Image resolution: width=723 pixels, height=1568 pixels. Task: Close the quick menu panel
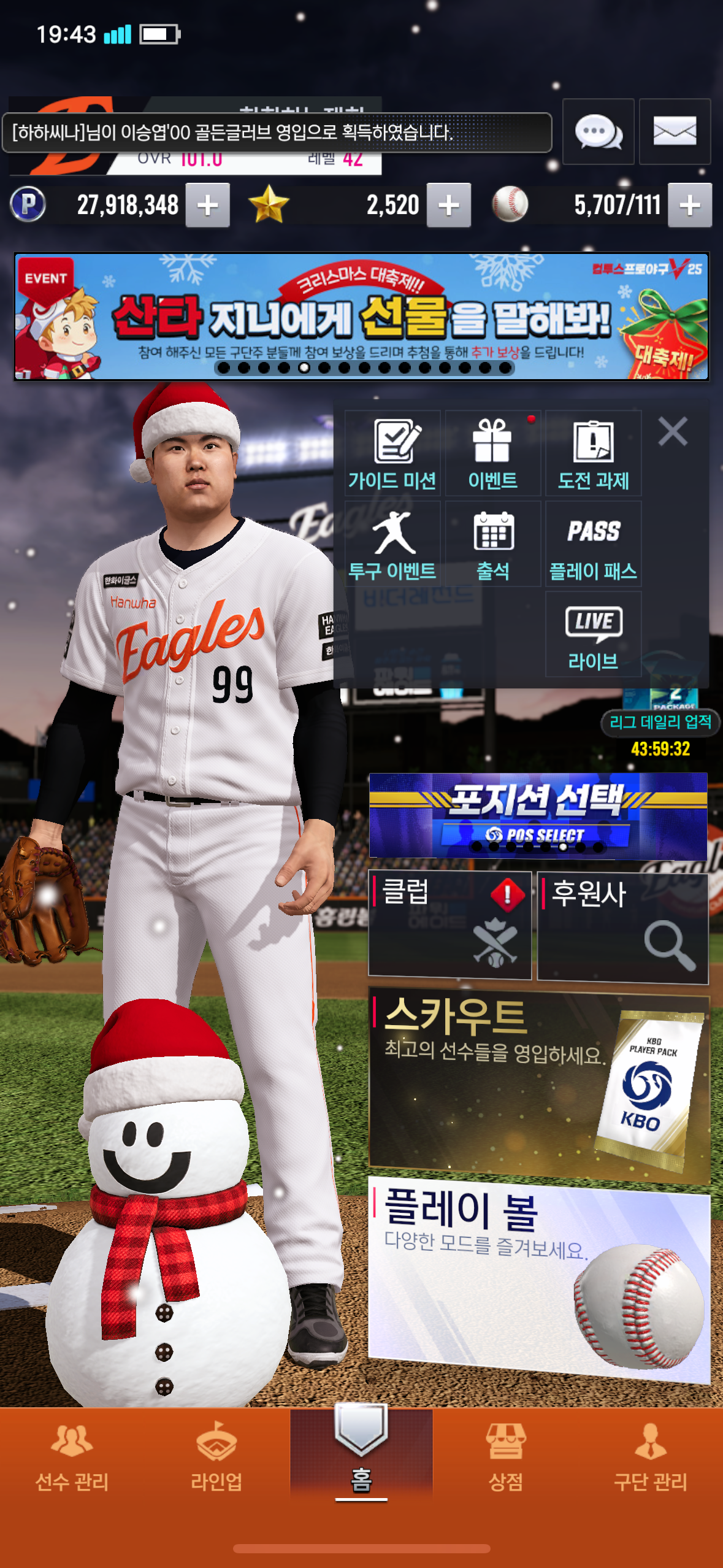pyautogui.click(x=673, y=431)
